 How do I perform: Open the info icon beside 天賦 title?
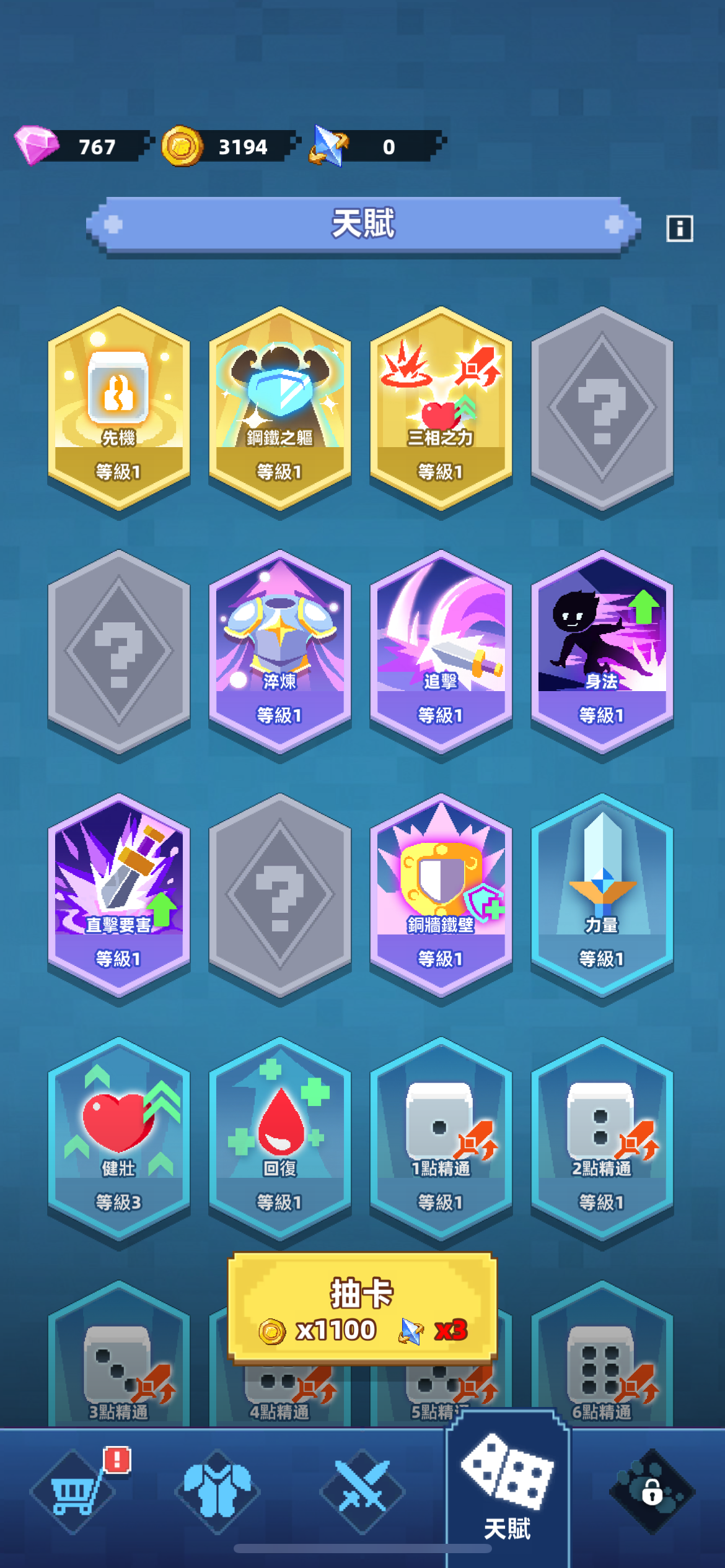(679, 229)
